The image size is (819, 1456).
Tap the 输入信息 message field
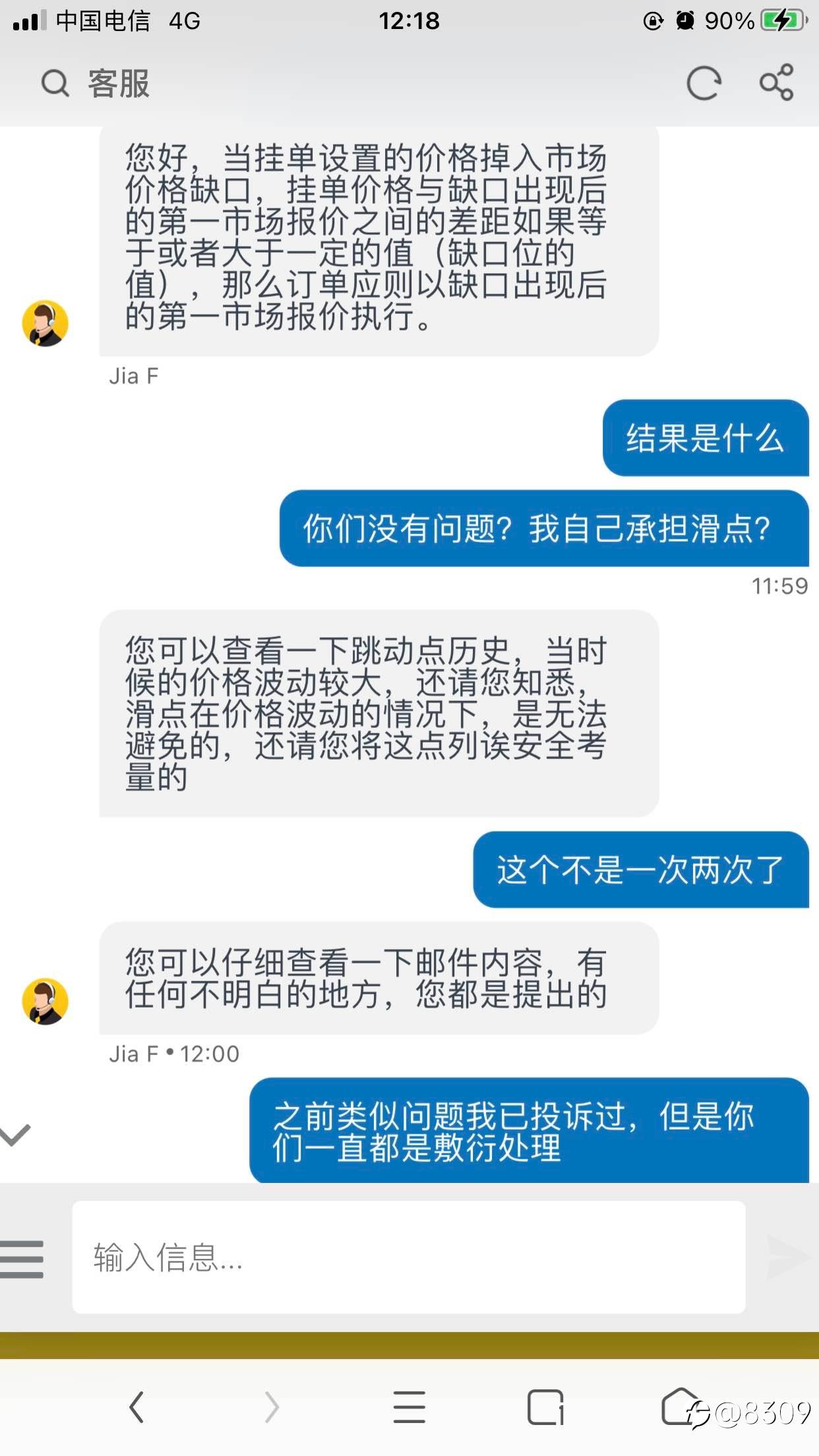(409, 1257)
